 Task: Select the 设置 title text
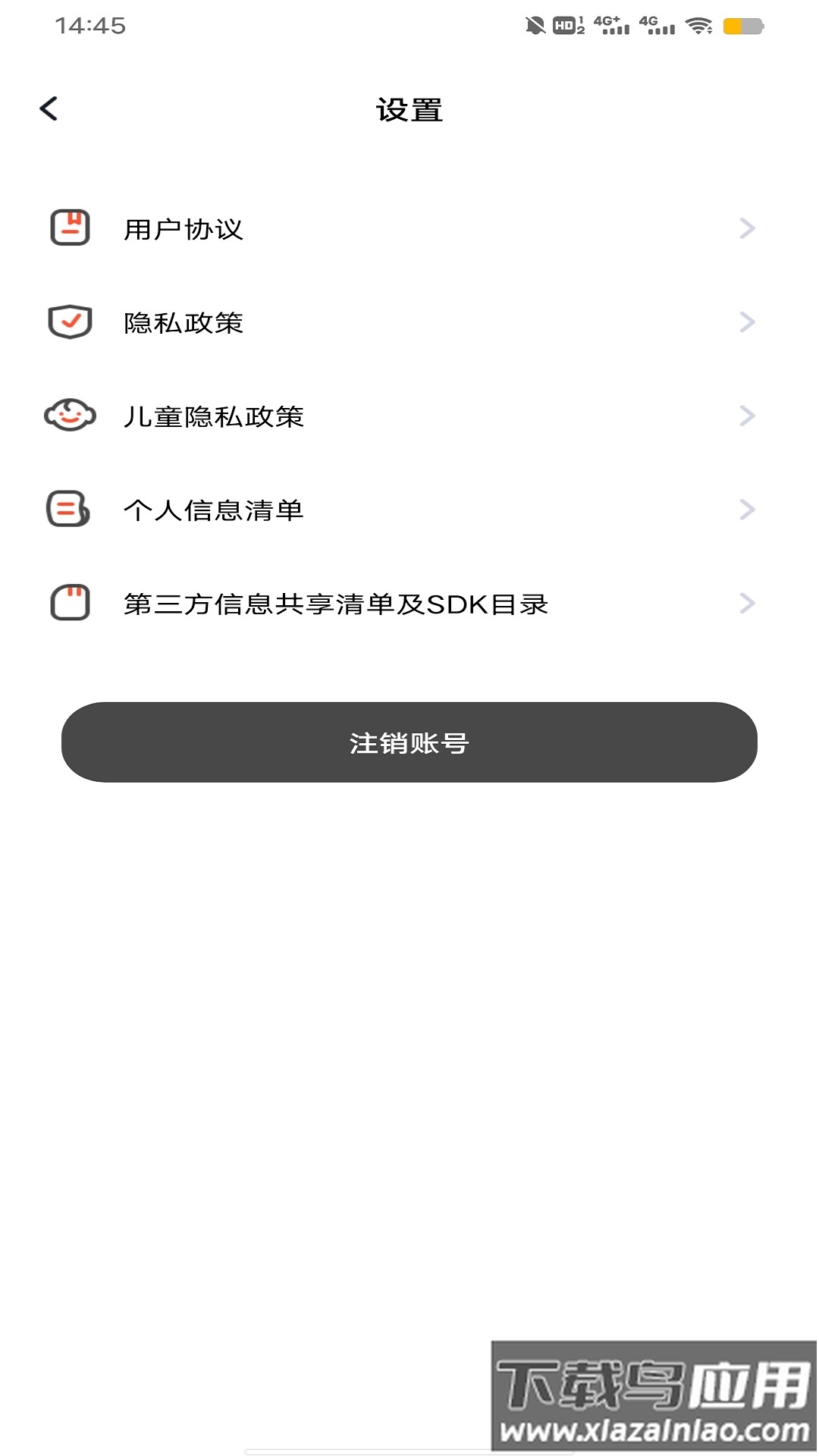pyautogui.click(x=409, y=109)
